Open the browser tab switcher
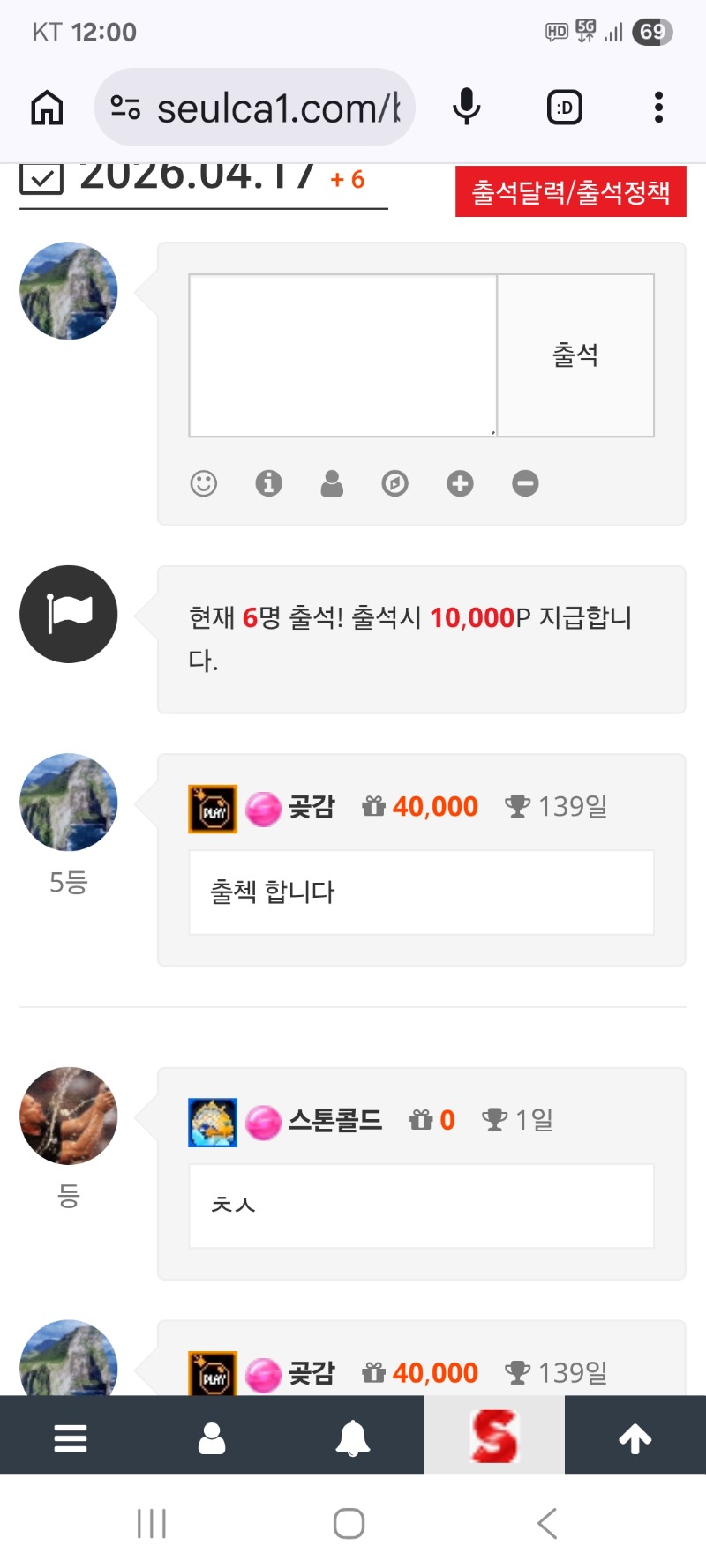Image resolution: width=706 pixels, height=1568 pixels. click(565, 108)
